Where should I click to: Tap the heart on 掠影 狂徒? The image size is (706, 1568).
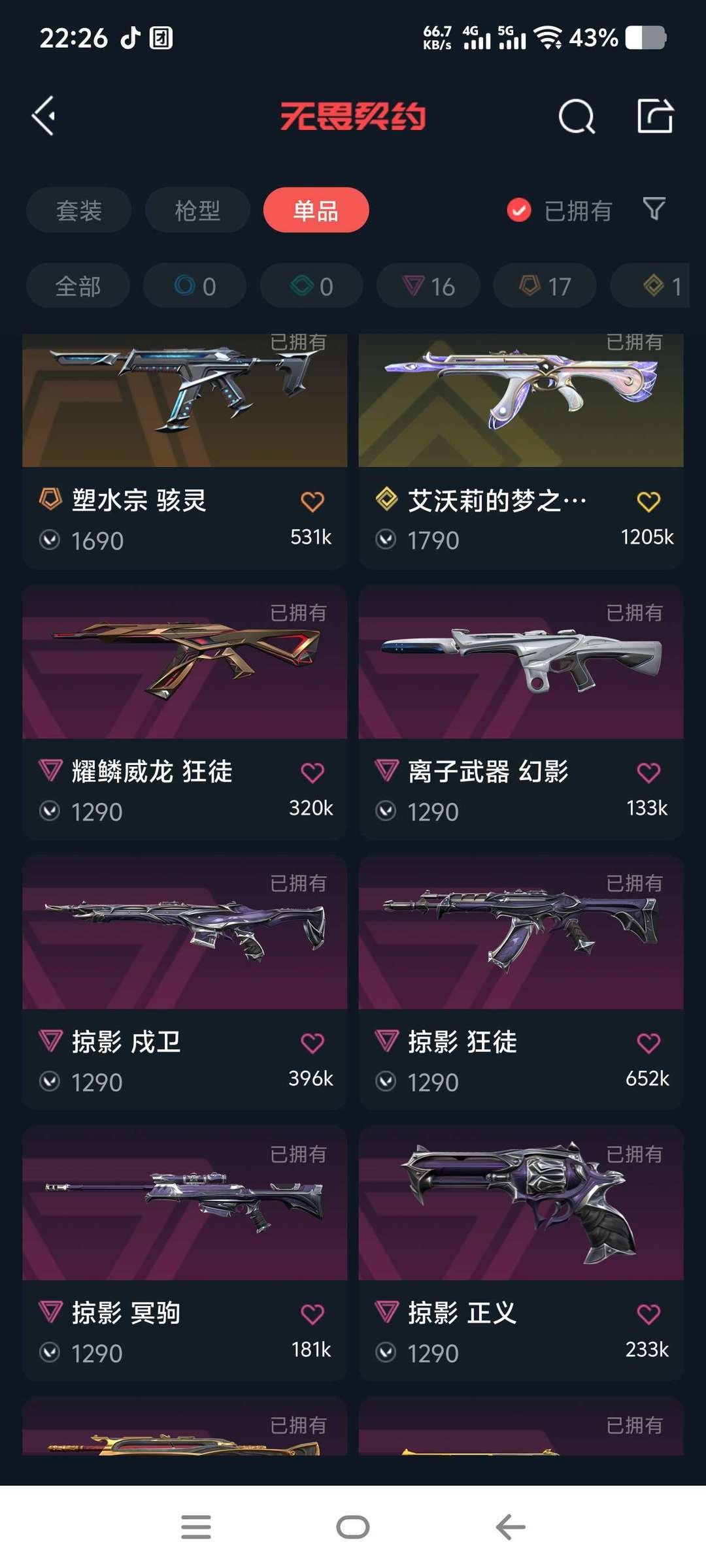(x=648, y=1043)
